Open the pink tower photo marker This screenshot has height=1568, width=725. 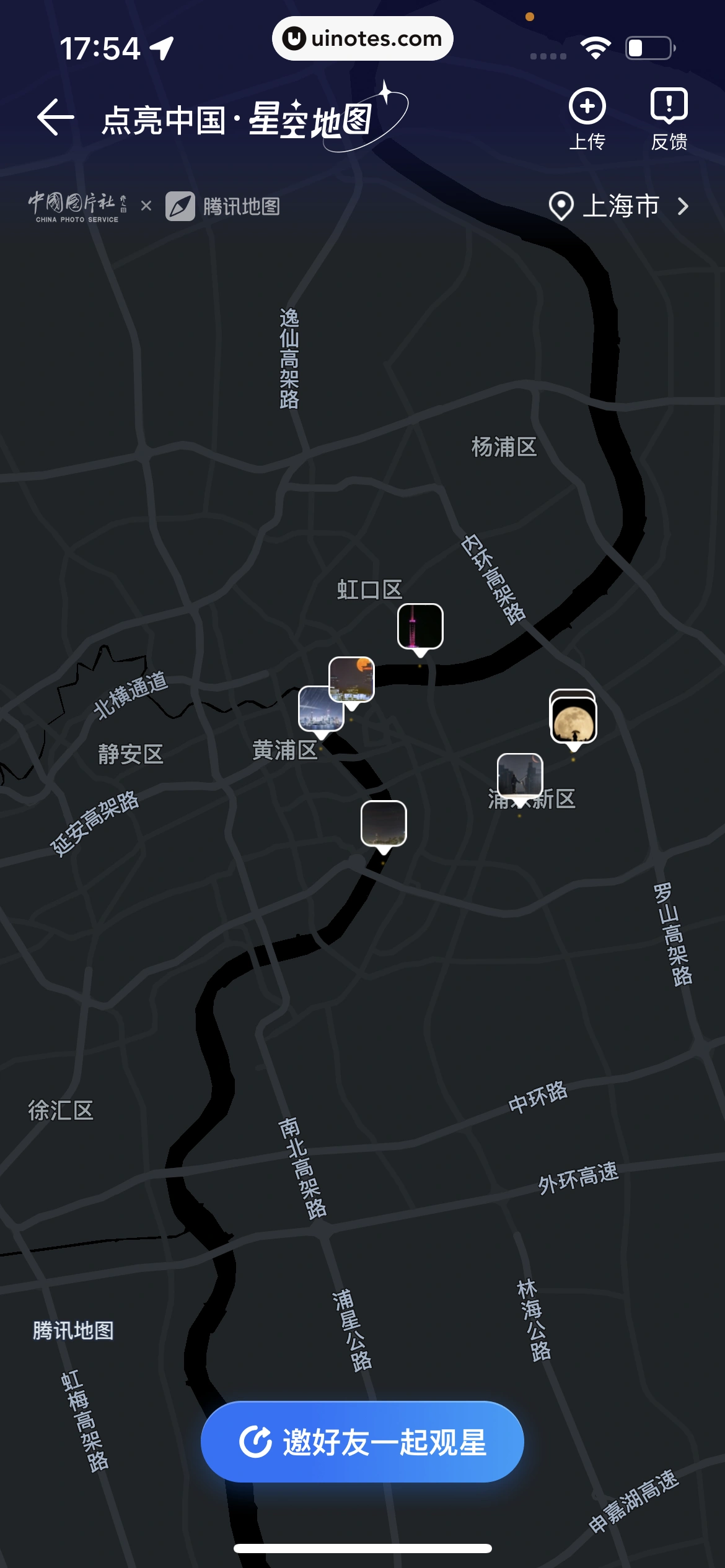coord(420,626)
